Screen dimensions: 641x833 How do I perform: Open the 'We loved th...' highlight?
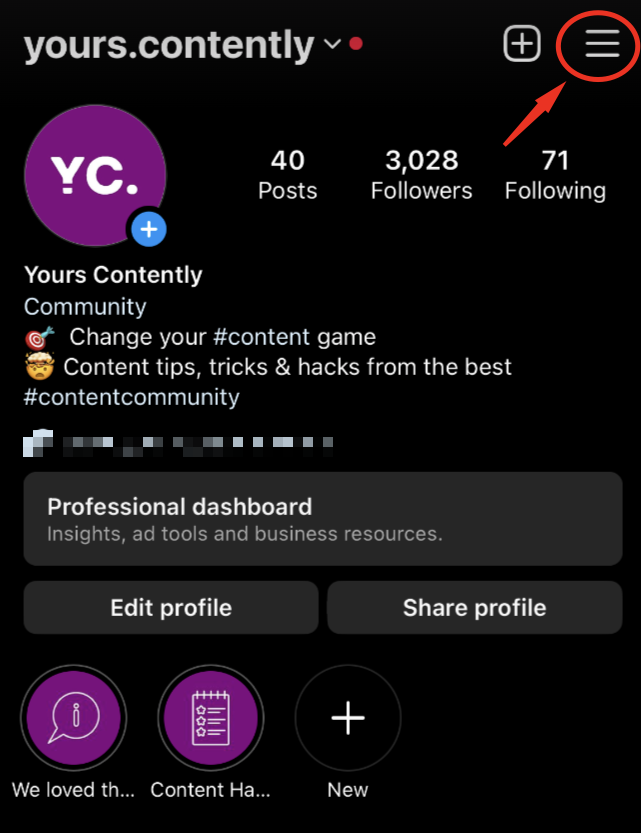tap(74, 718)
